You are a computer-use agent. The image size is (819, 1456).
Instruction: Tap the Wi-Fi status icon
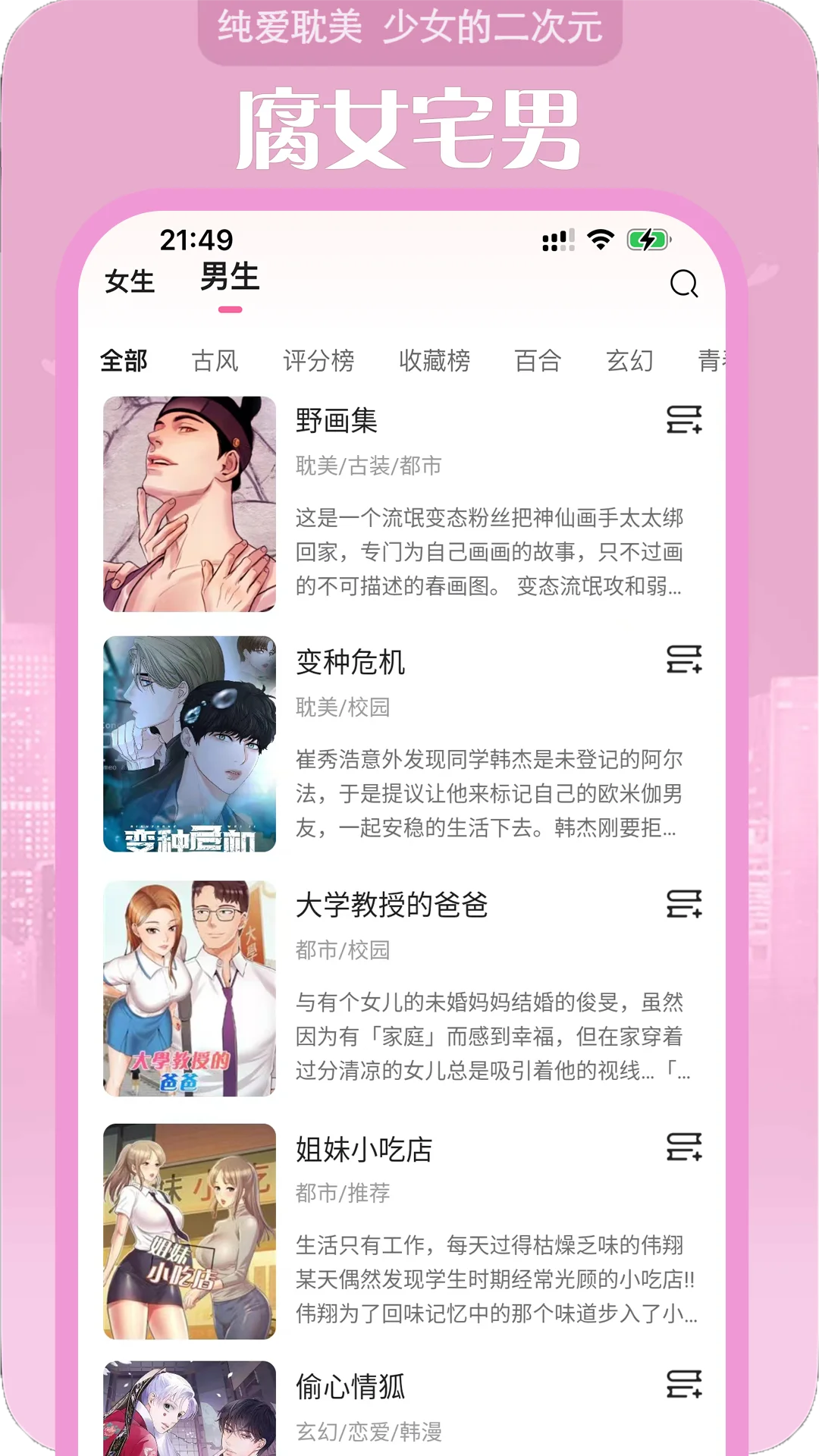(599, 239)
